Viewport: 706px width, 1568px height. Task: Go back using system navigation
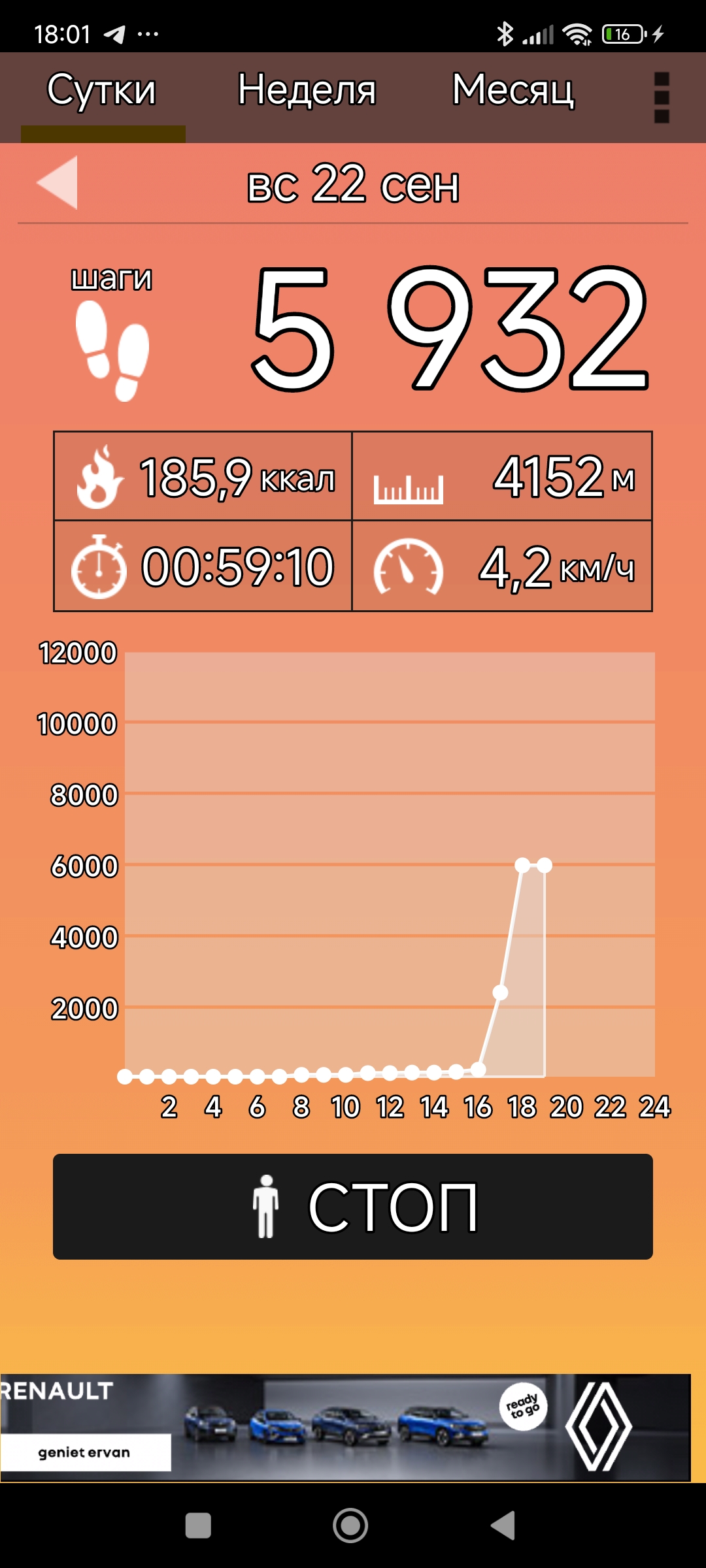click(503, 1526)
